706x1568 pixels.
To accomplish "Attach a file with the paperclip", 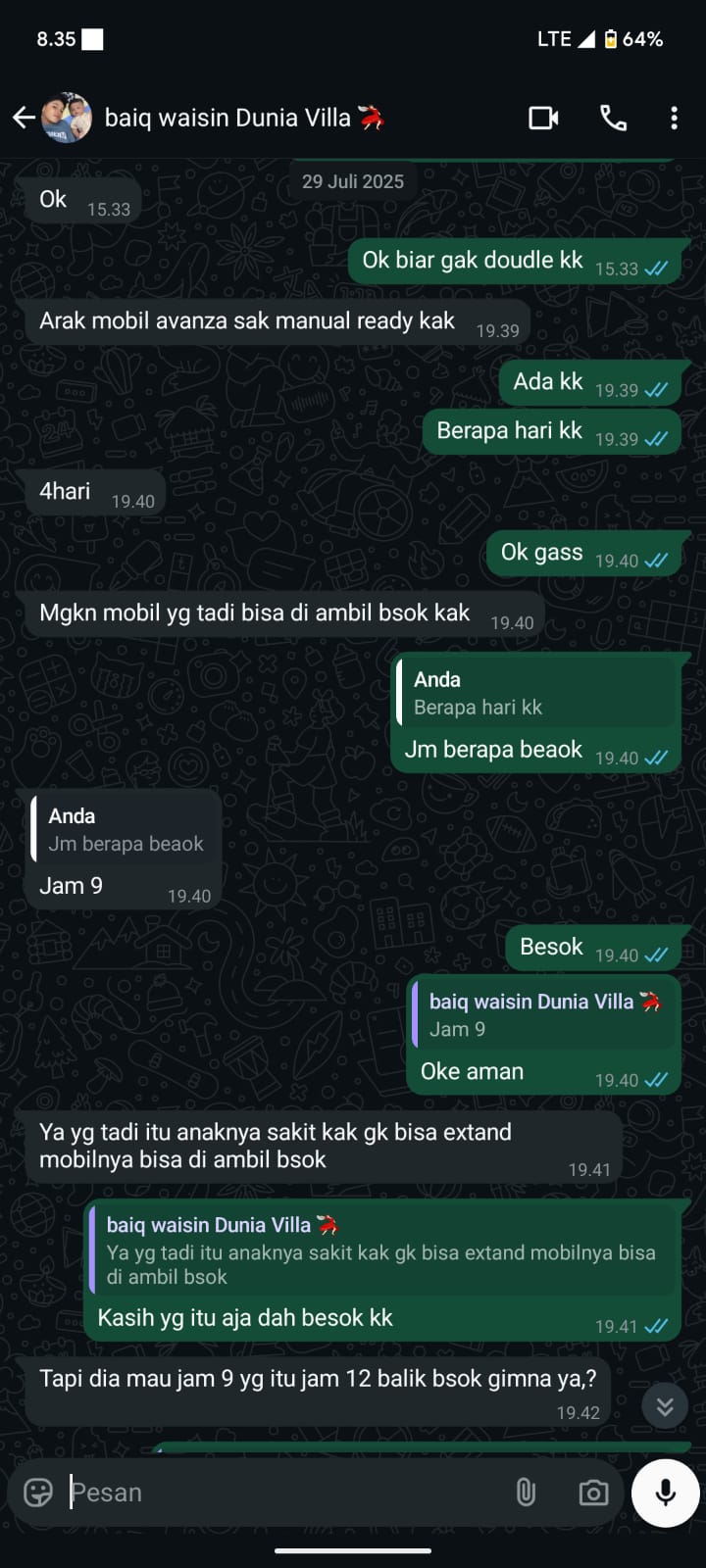I will click(526, 1493).
